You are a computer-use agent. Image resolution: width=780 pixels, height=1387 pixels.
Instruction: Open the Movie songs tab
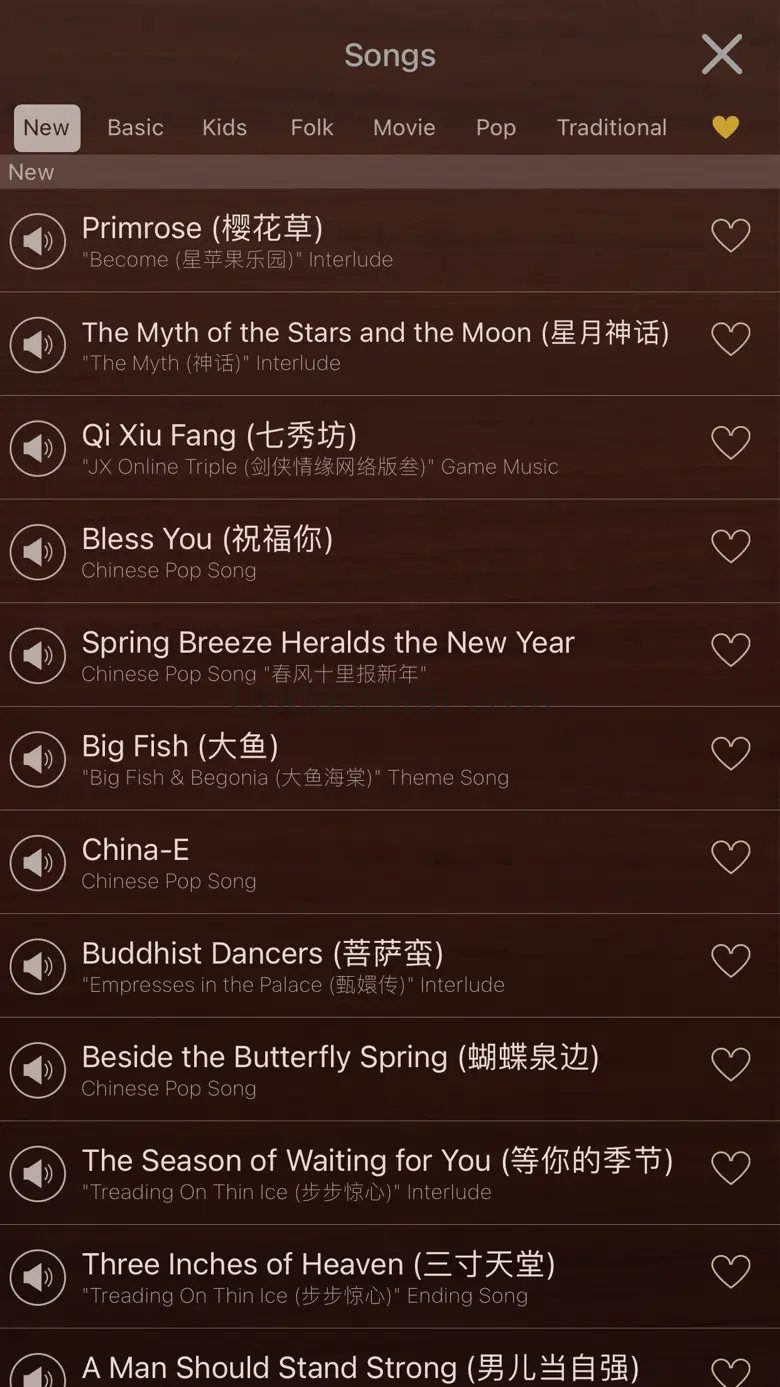pyautogui.click(x=404, y=128)
